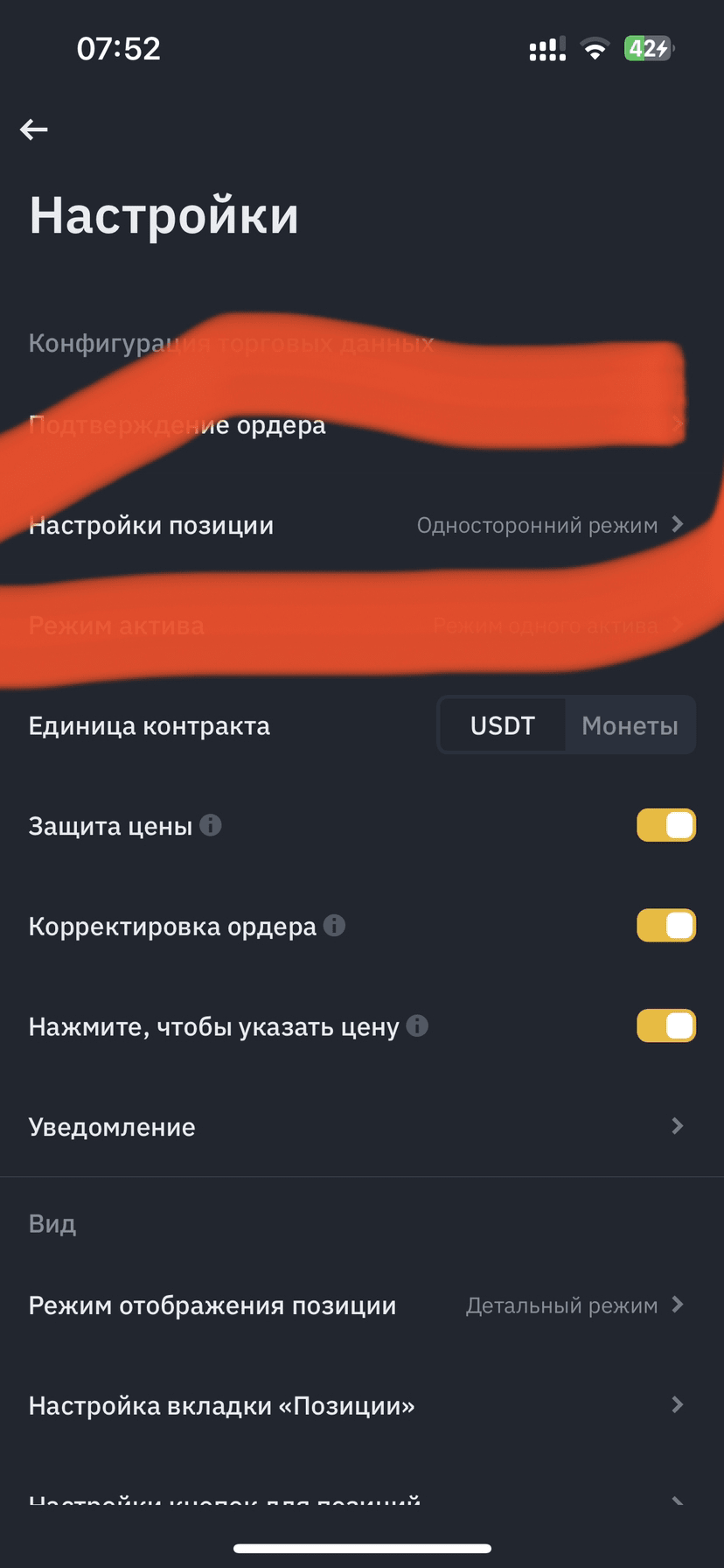Show info about Корректировка ордера
This screenshot has width=724, height=1568.
click(x=334, y=925)
